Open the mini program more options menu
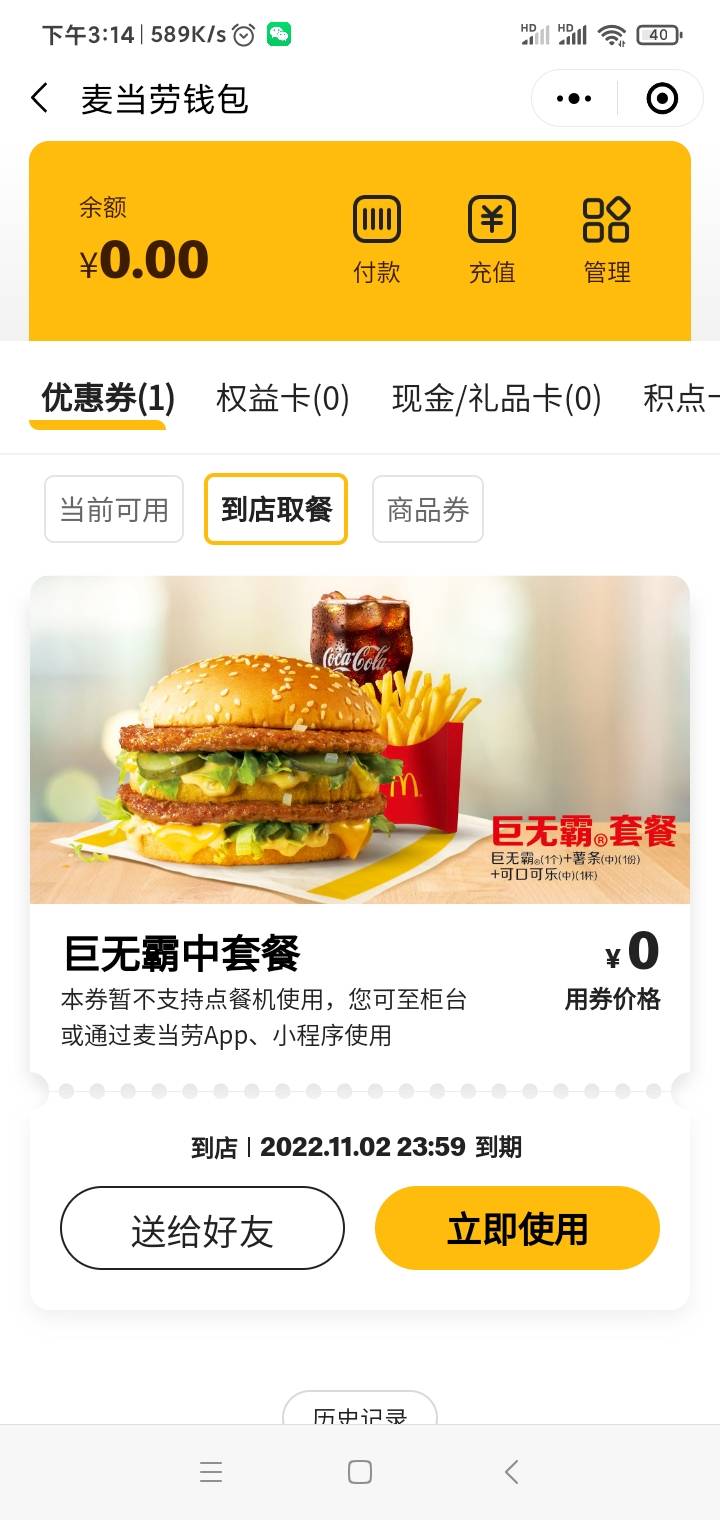720x1520 pixels. coord(574,99)
